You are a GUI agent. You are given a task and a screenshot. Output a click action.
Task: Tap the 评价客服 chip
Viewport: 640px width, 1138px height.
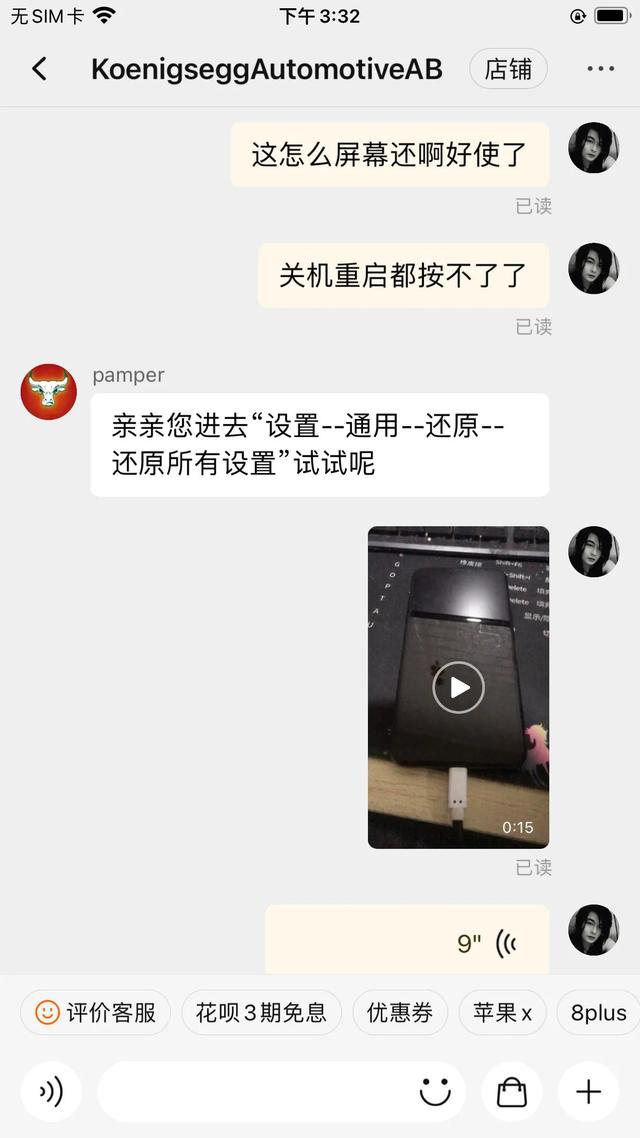pos(96,1013)
